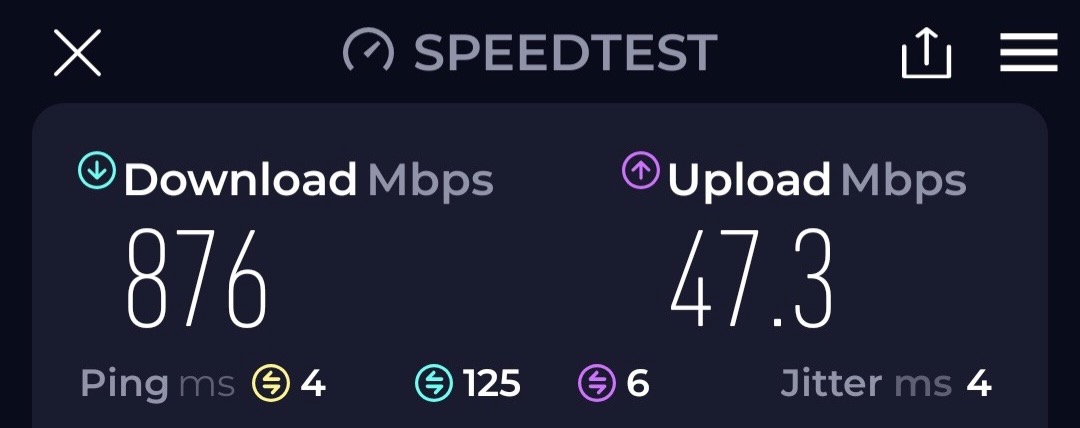Share the speed test result
The width and height of the screenshot is (1080, 428).
[926, 52]
